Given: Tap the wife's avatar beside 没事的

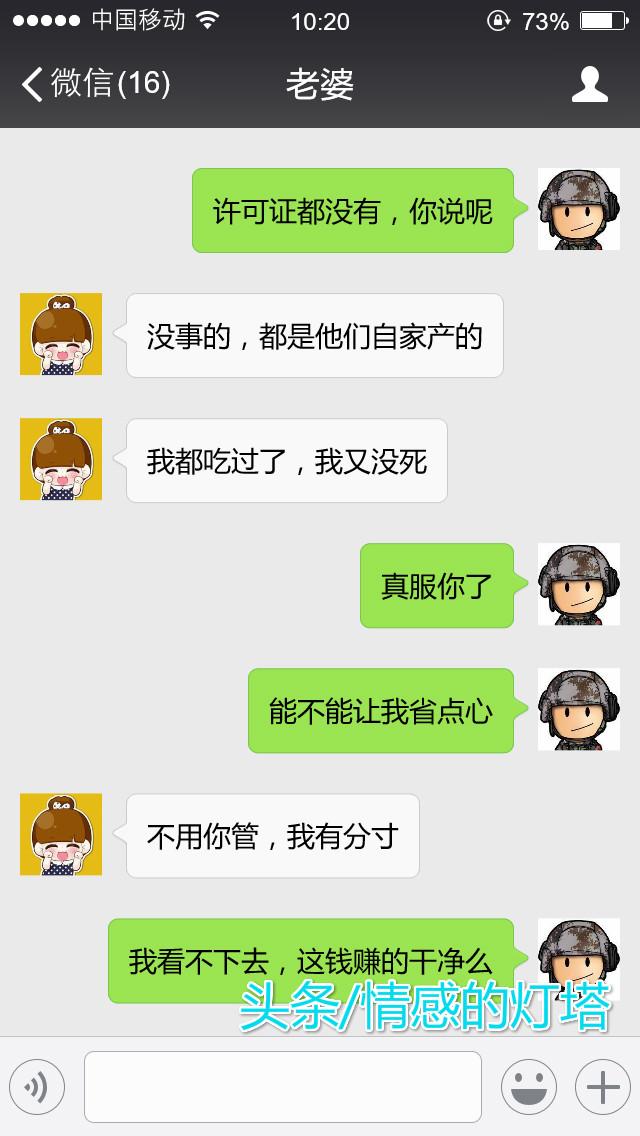Looking at the screenshot, I should 61,334.
